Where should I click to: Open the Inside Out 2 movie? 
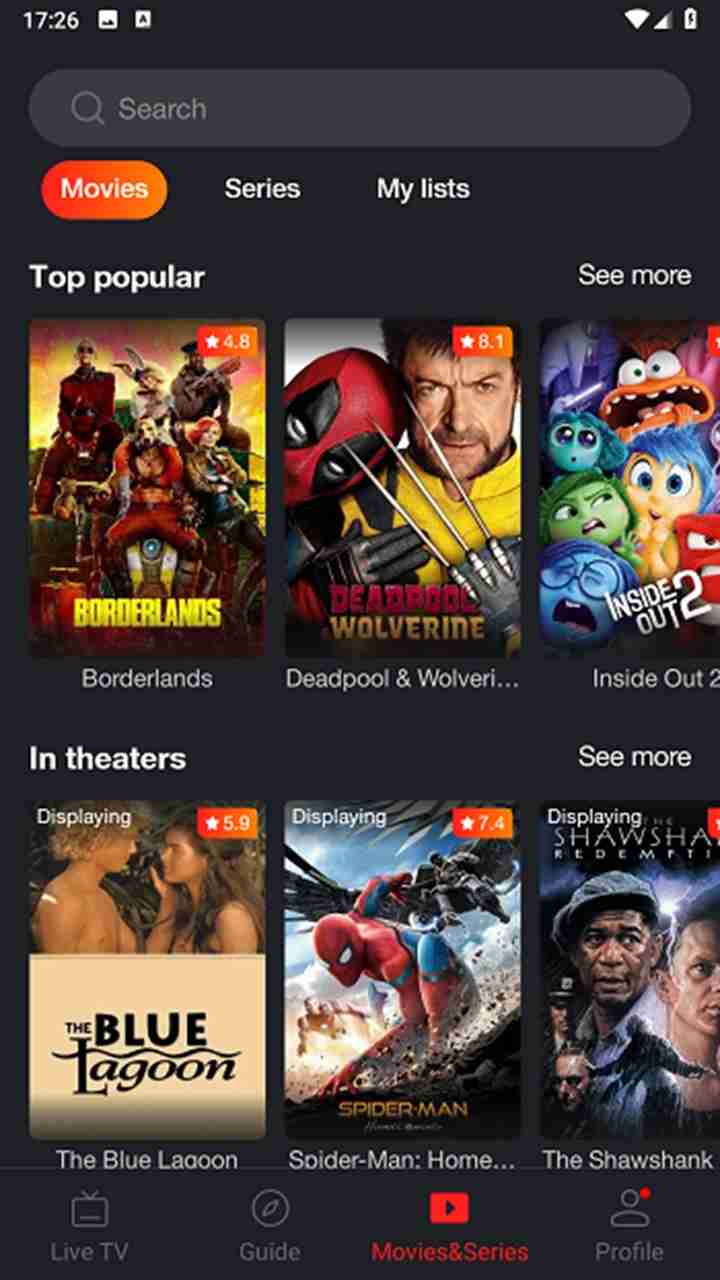click(x=630, y=488)
